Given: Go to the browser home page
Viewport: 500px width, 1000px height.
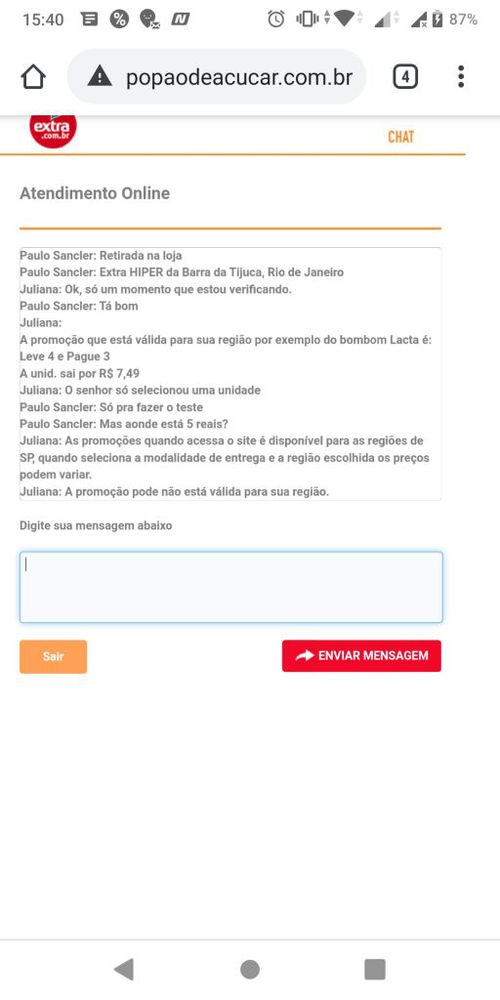Looking at the screenshot, I should pos(33,78).
